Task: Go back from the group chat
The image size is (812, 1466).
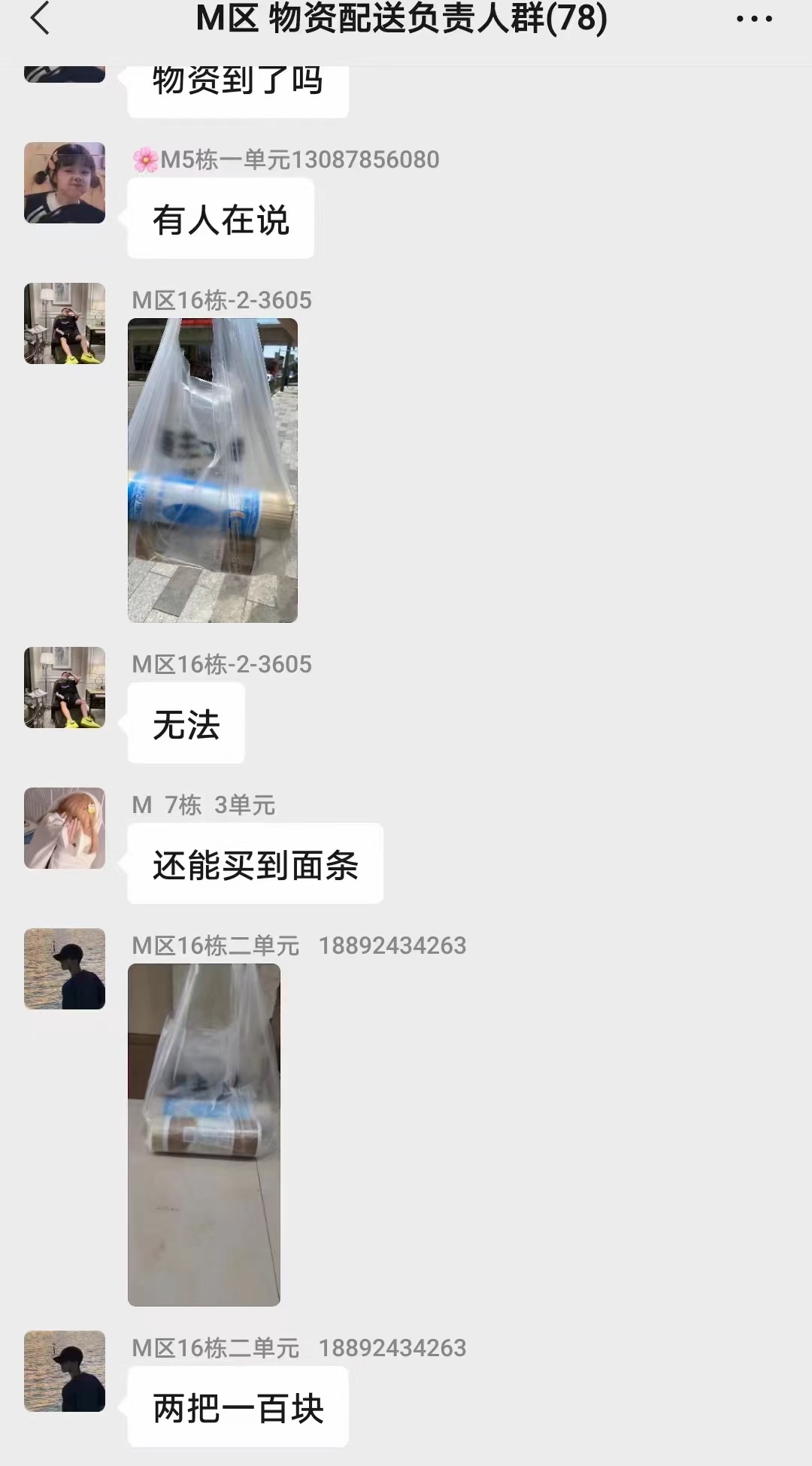Action: point(39,18)
